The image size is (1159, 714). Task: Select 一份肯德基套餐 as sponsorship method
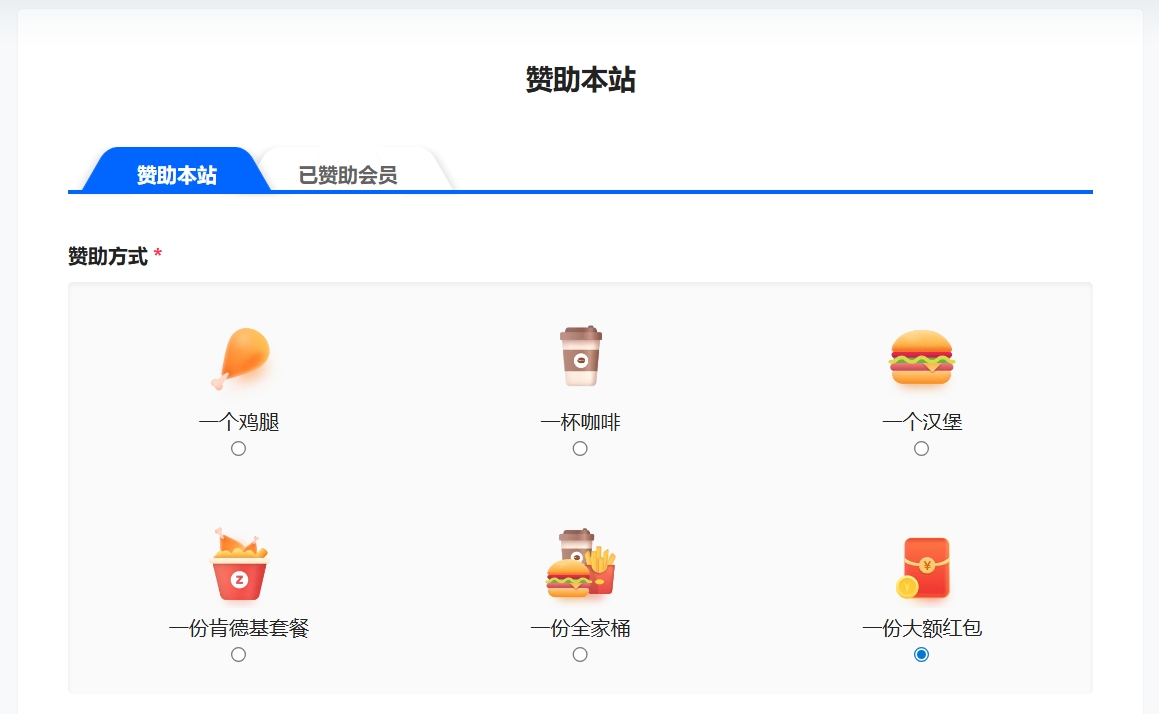(238, 655)
